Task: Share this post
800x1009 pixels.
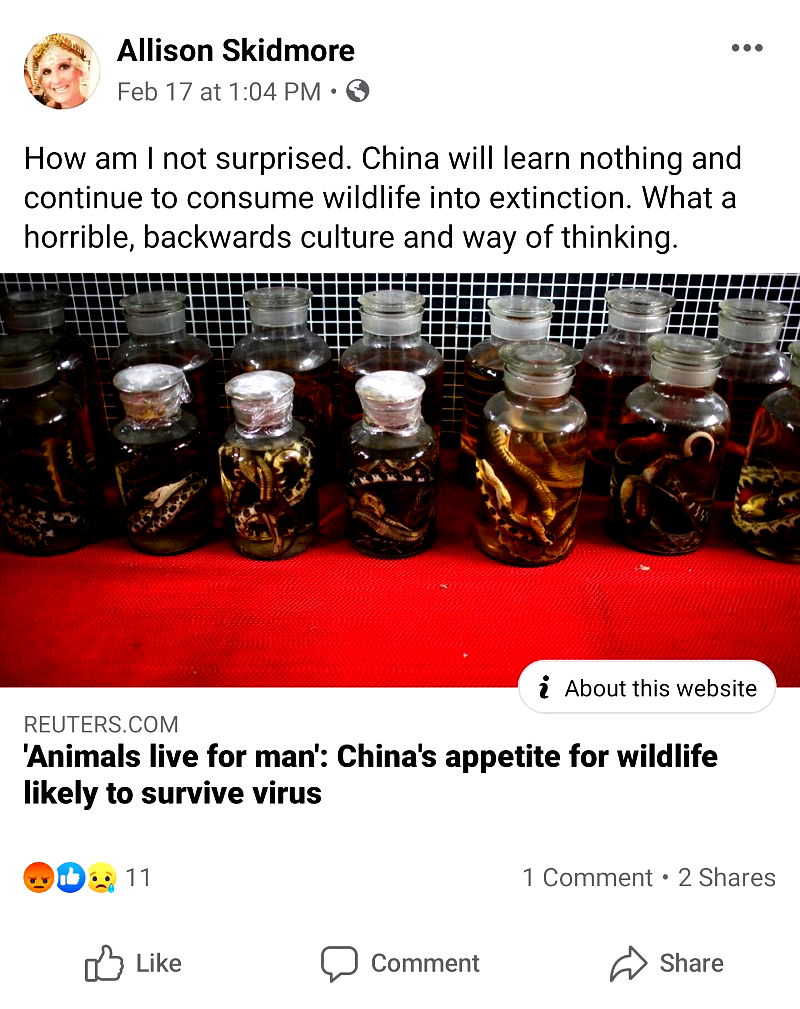Action: [666, 964]
